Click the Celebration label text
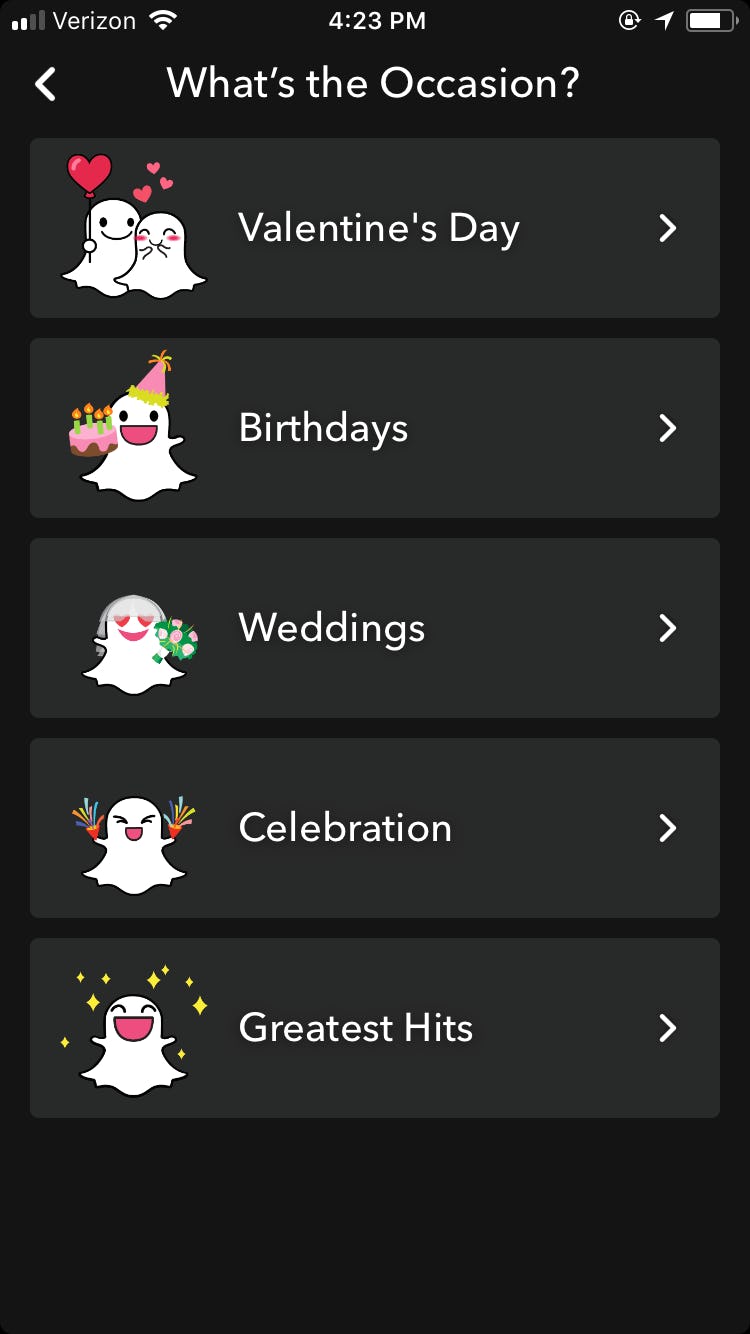This screenshot has height=1334, width=750. tap(344, 828)
